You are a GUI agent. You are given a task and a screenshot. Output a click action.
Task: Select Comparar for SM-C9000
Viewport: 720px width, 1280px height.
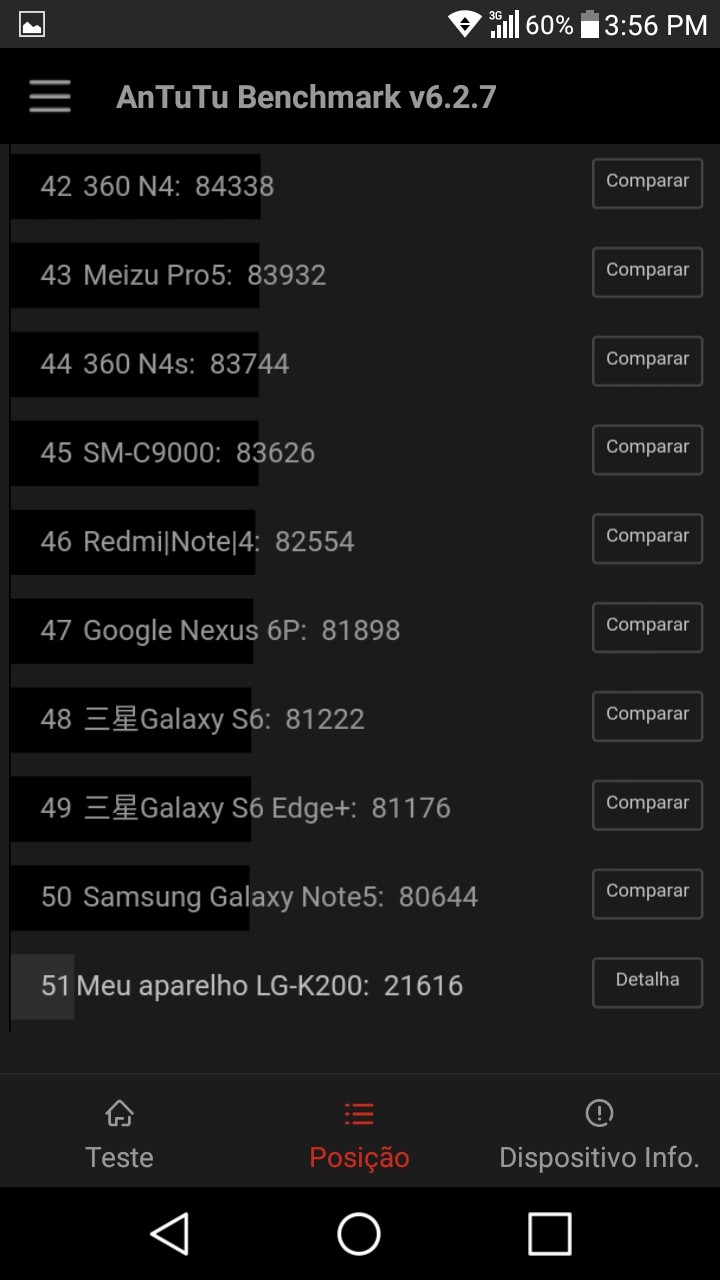[x=647, y=449]
